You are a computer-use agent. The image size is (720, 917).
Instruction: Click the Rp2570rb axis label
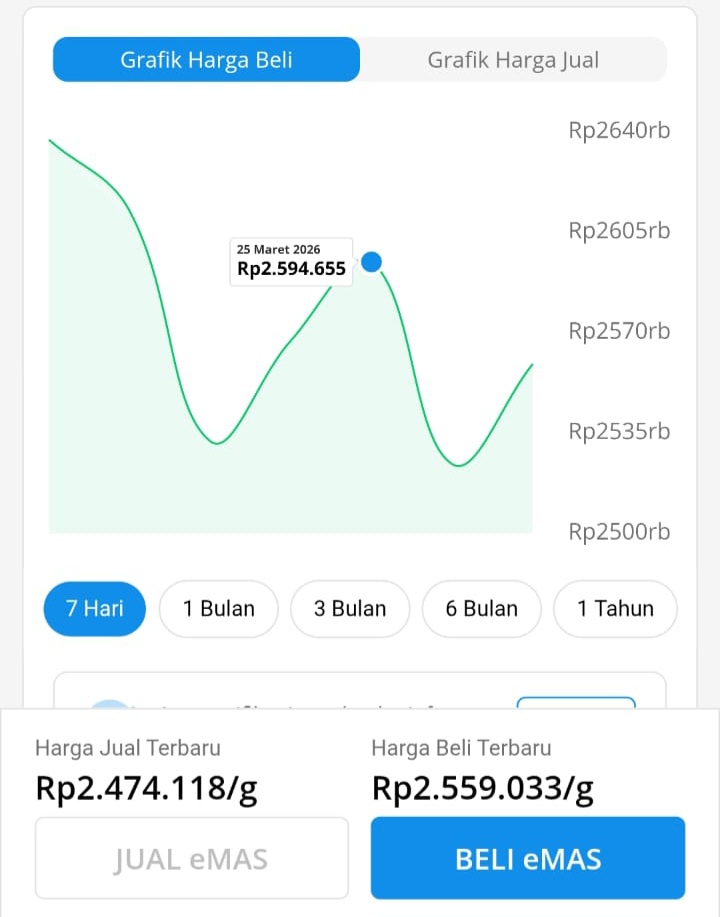pyautogui.click(x=618, y=330)
